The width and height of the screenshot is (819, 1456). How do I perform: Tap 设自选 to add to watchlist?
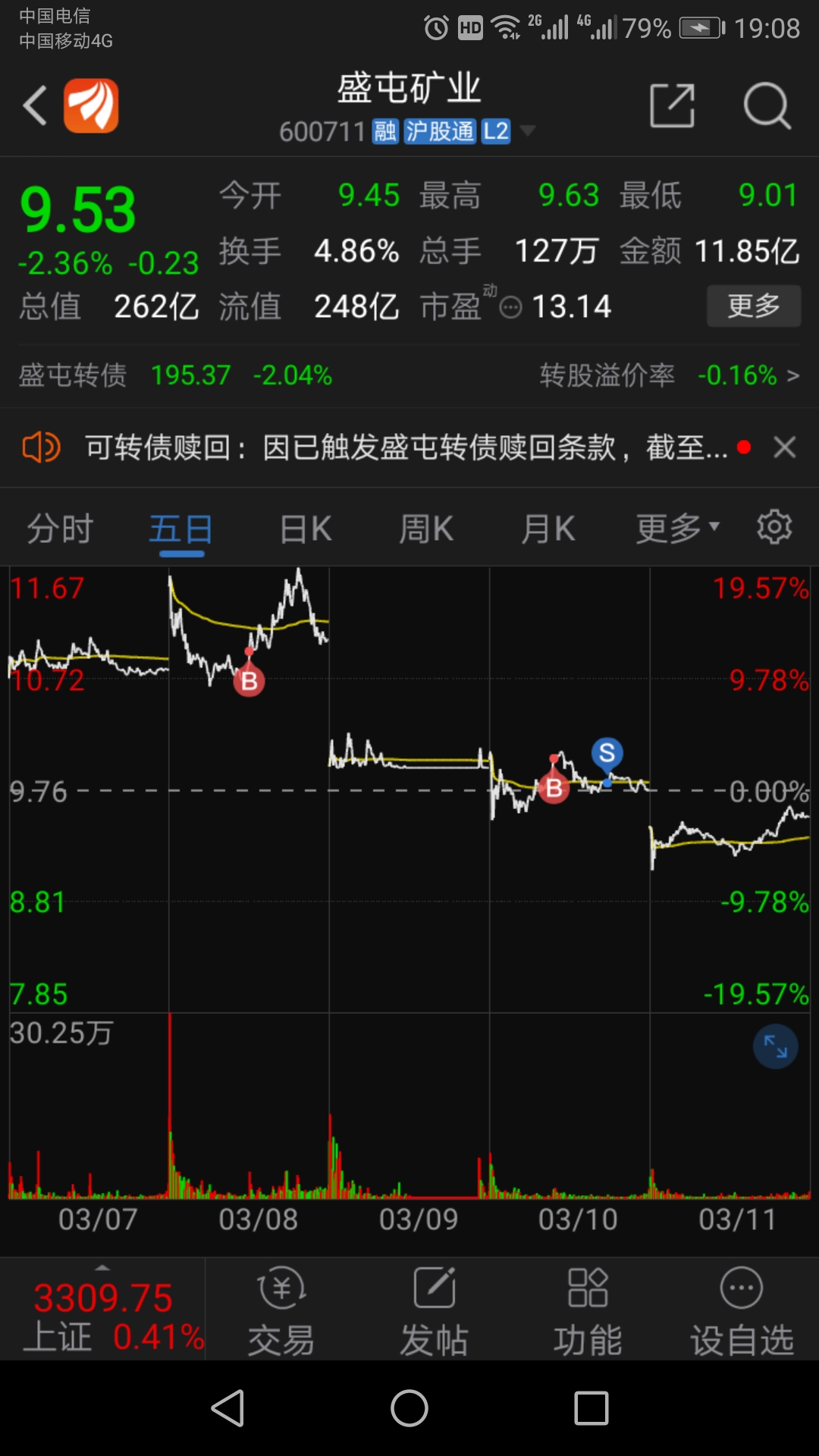point(742,1311)
